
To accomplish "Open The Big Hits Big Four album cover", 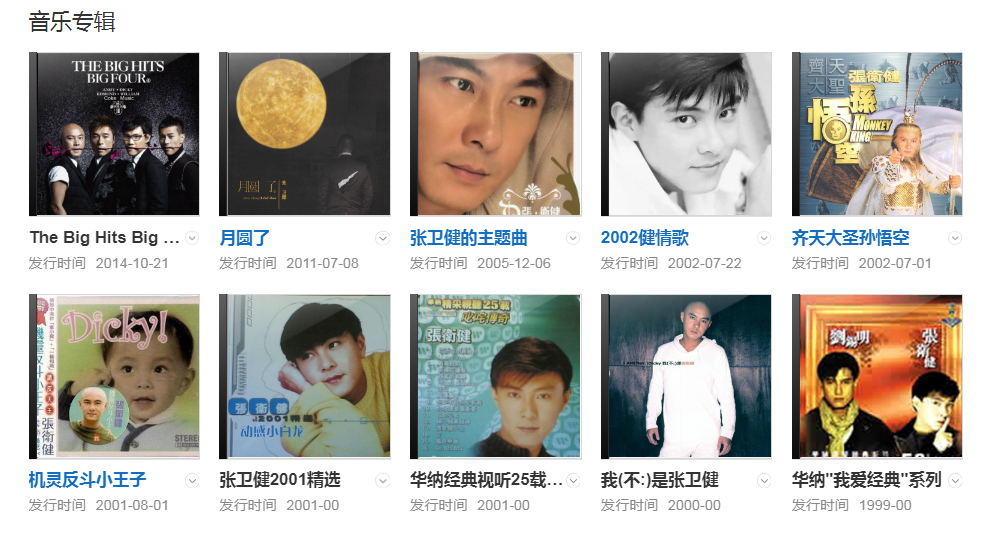I will pyautogui.click(x=114, y=134).
